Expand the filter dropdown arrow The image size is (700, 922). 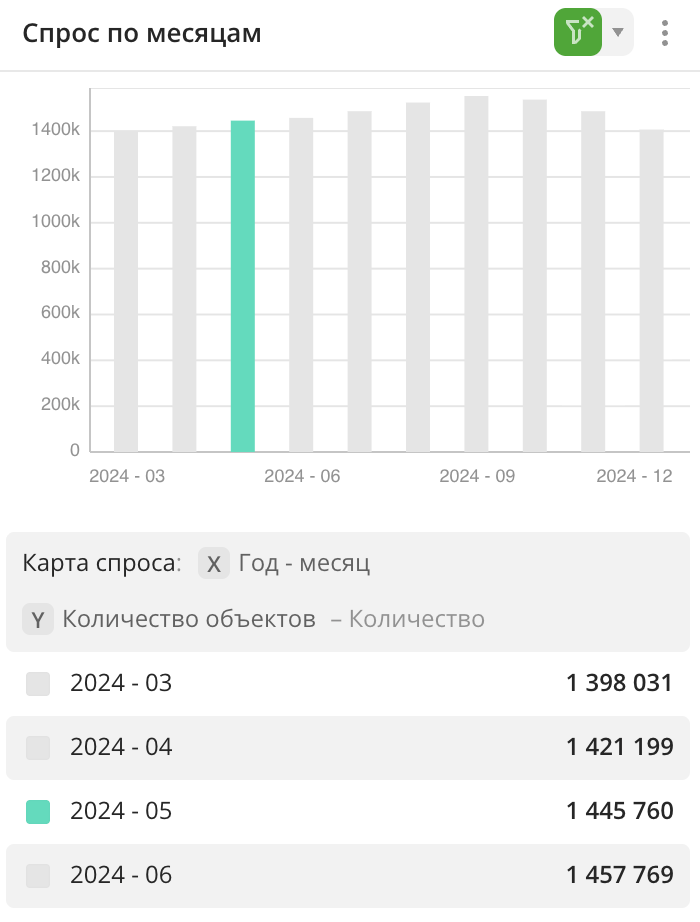pos(618,32)
